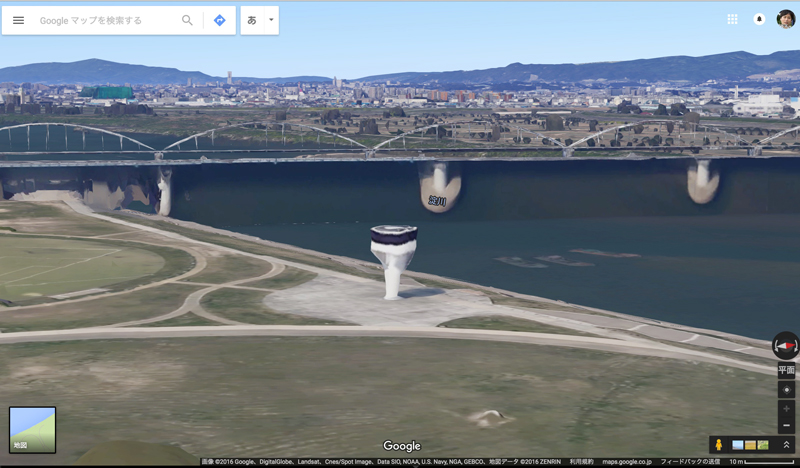
Task: Select the Street View pegman
Action: [718, 445]
